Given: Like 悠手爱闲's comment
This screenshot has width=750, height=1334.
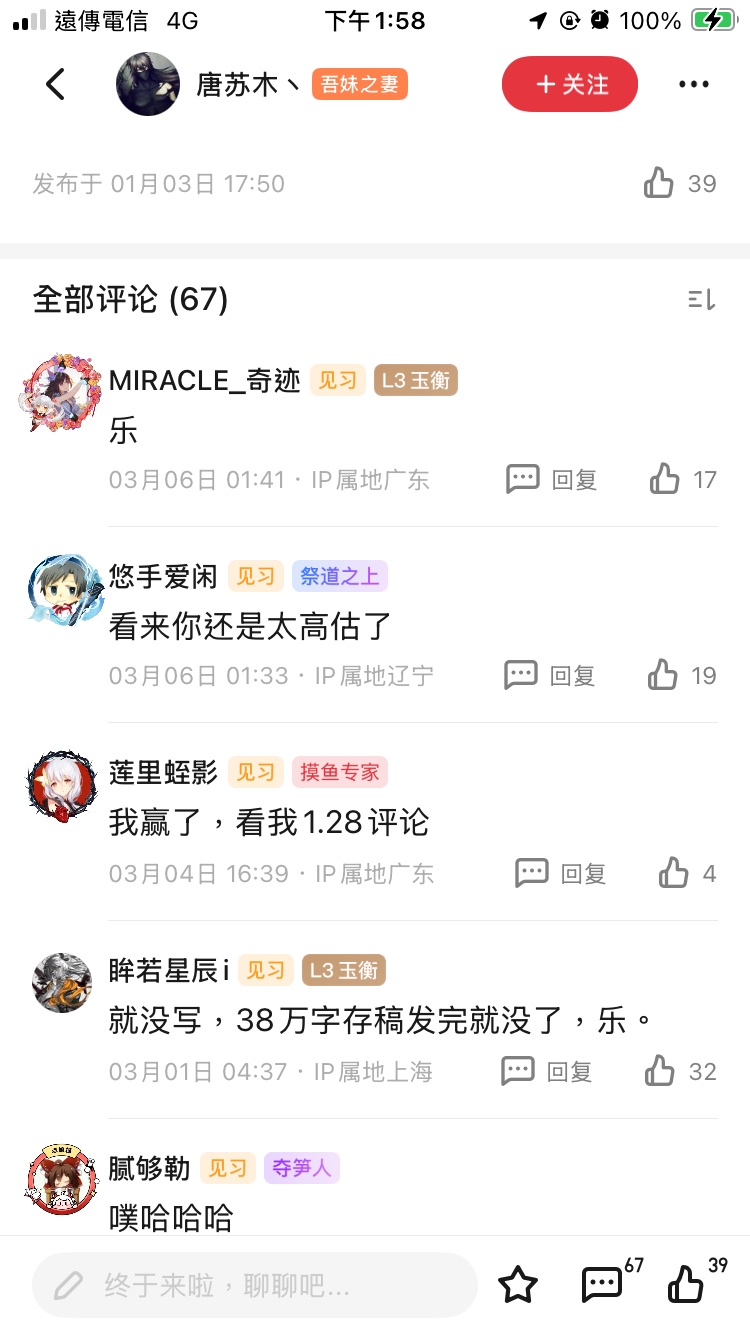Looking at the screenshot, I should tap(664, 676).
